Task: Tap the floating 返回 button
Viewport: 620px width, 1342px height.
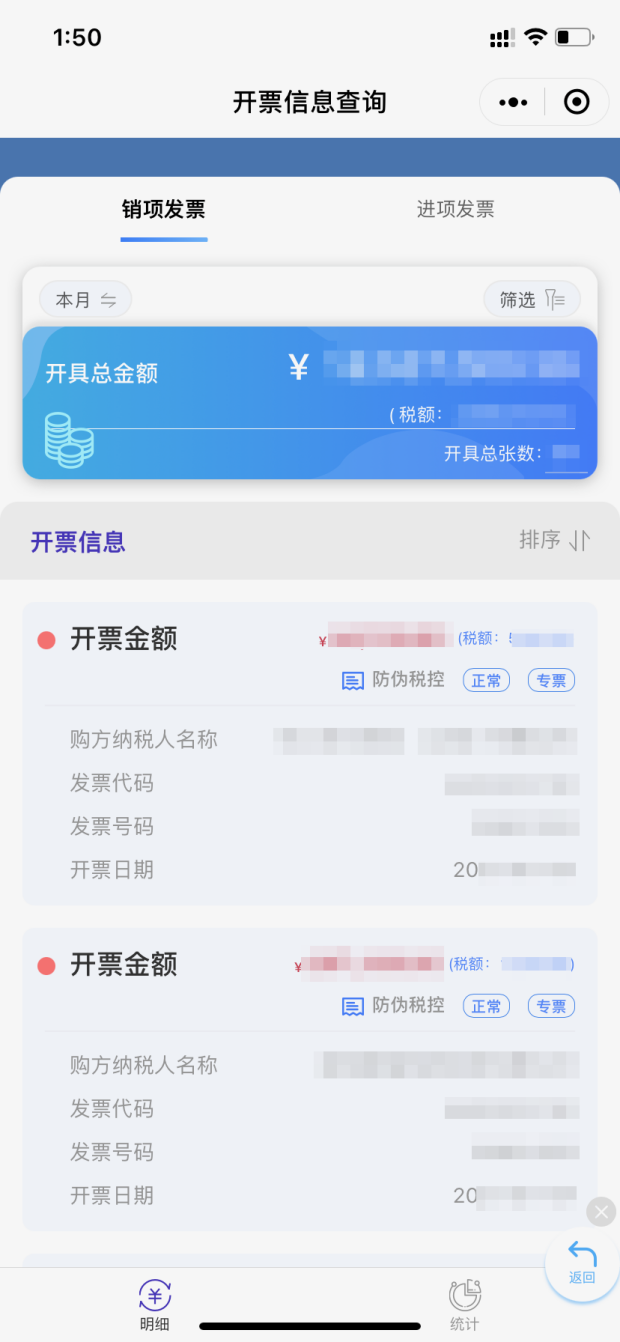Action: click(582, 1264)
